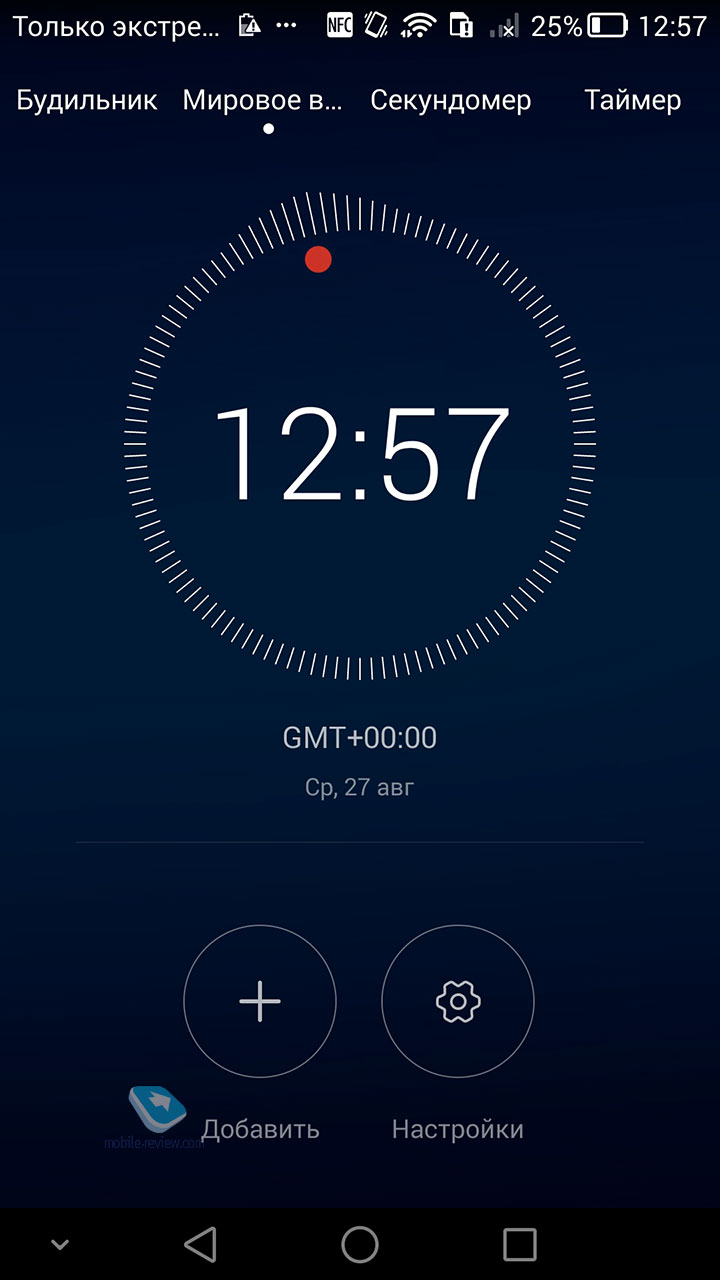The image size is (720, 1280).
Task: Tap the system back button
Action: [x=201, y=1244]
